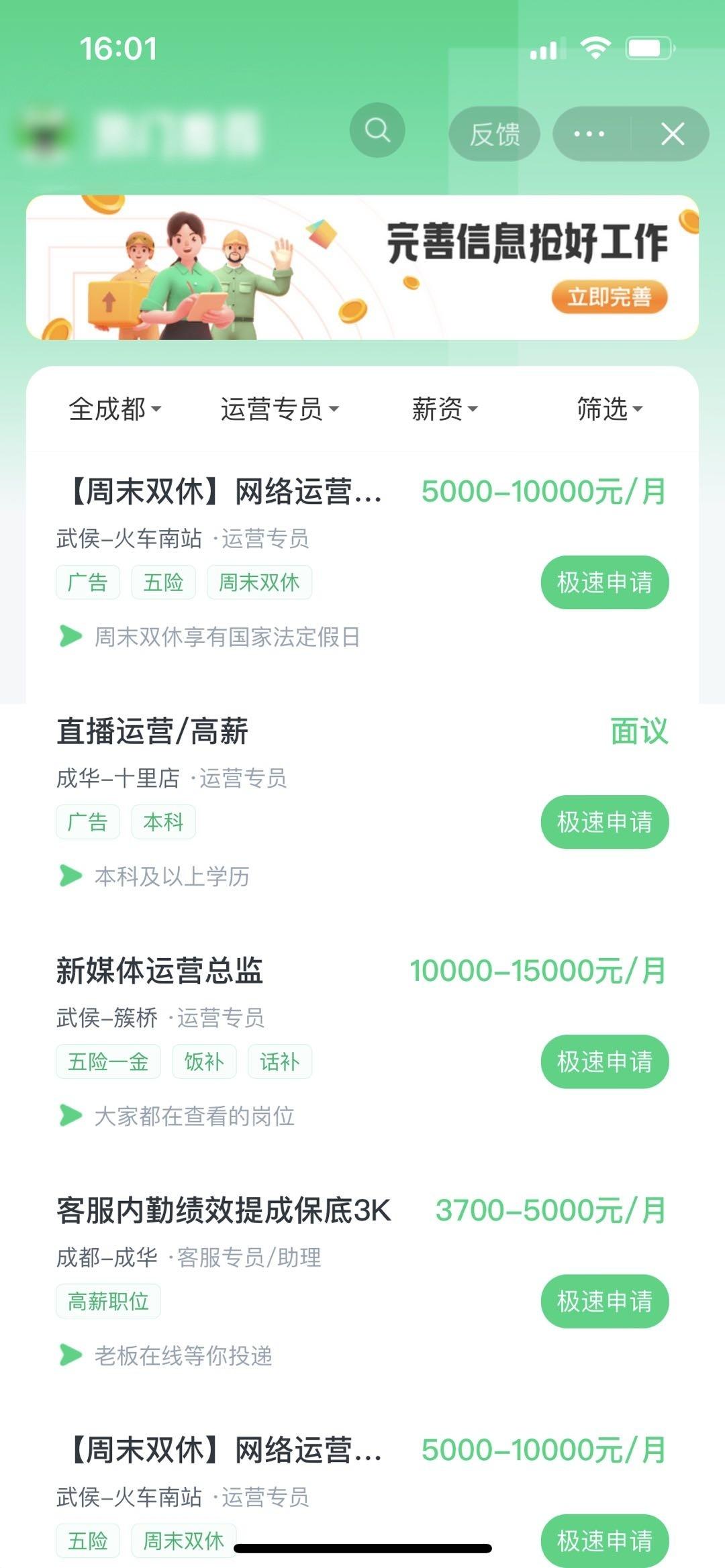
Task: Open the three-dot more menu
Action: click(589, 134)
